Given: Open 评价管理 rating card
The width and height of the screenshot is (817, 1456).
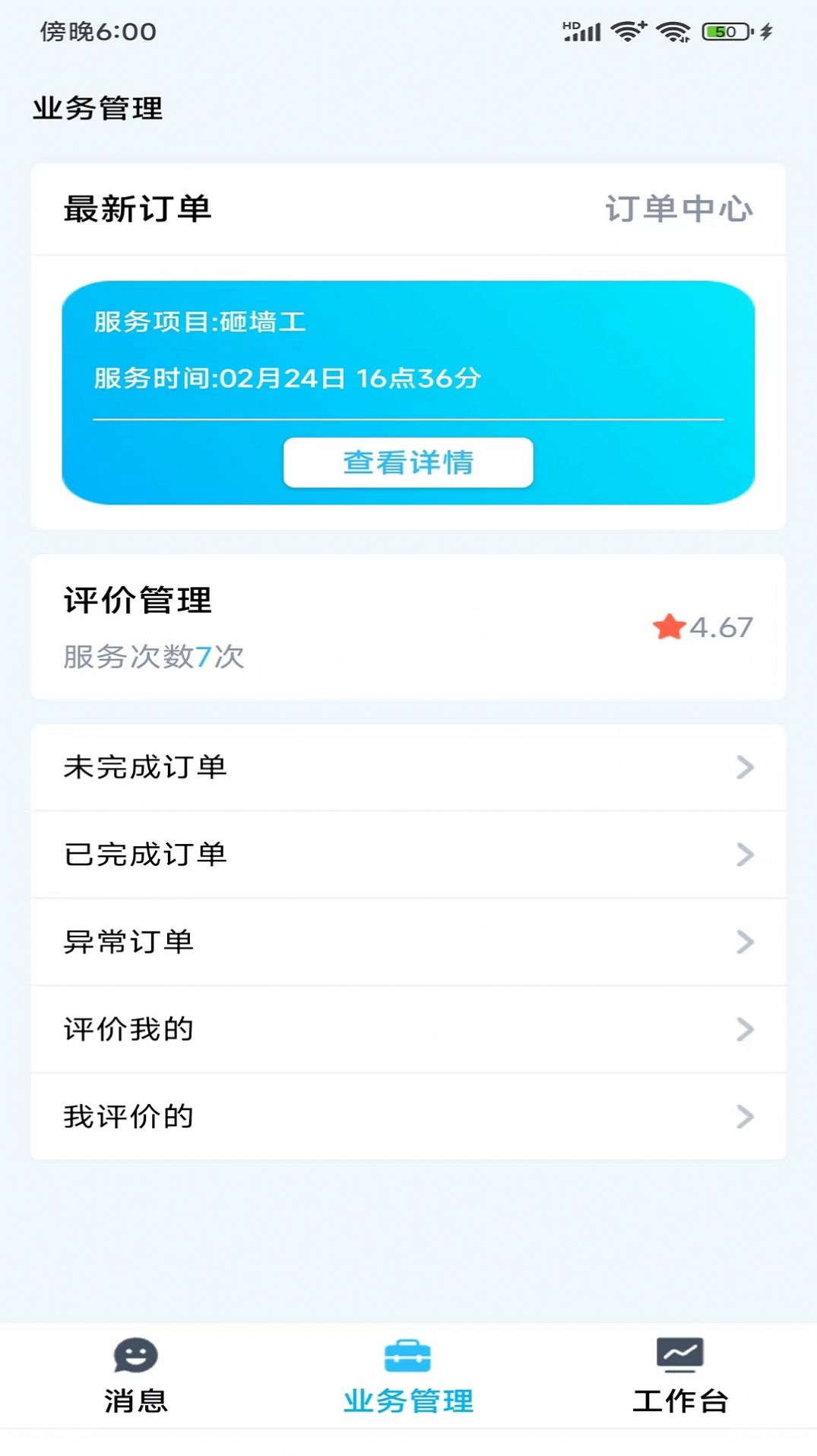Looking at the screenshot, I should point(408,626).
